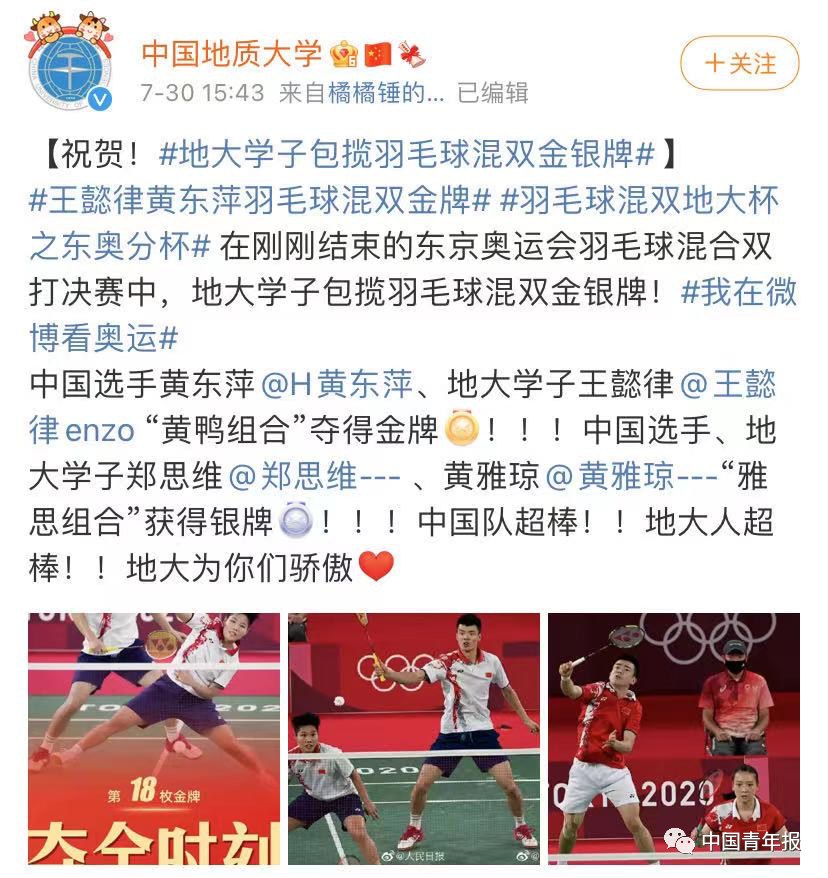Tap the 中国地质大学 username

pyautogui.click(x=231, y=54)
